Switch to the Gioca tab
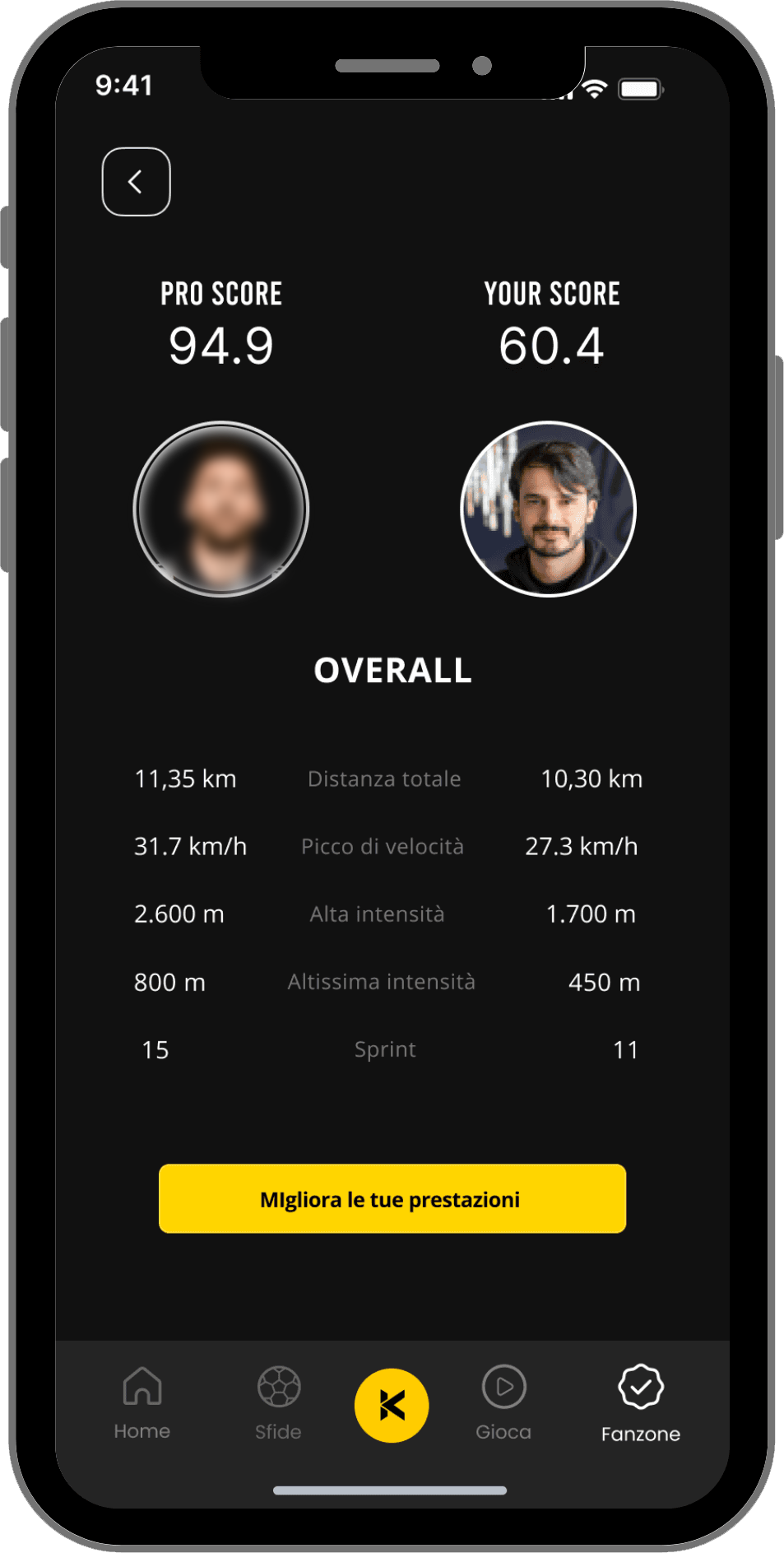784x1553 pixels. click(503, 1403)
